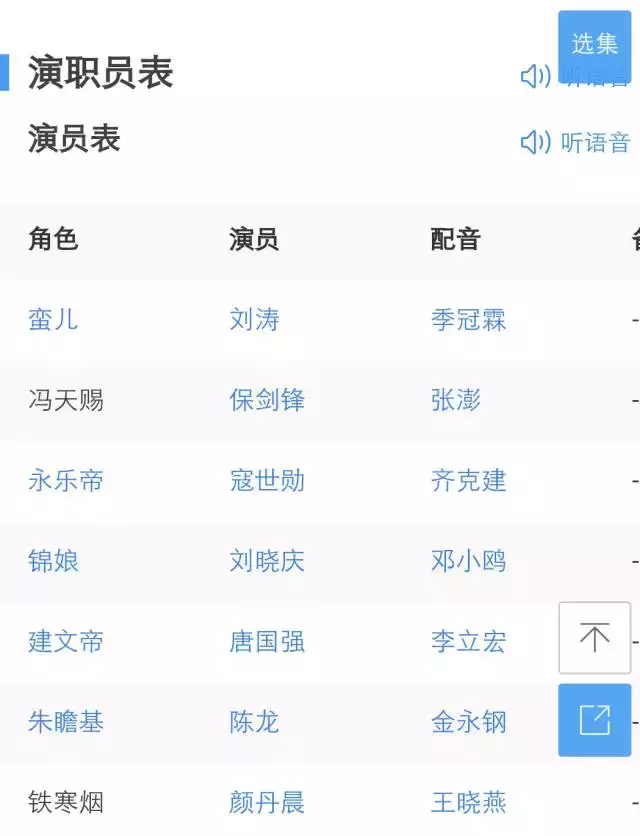View actor 寇世勋's page
The image size is (640, 836).
(267, 481)
